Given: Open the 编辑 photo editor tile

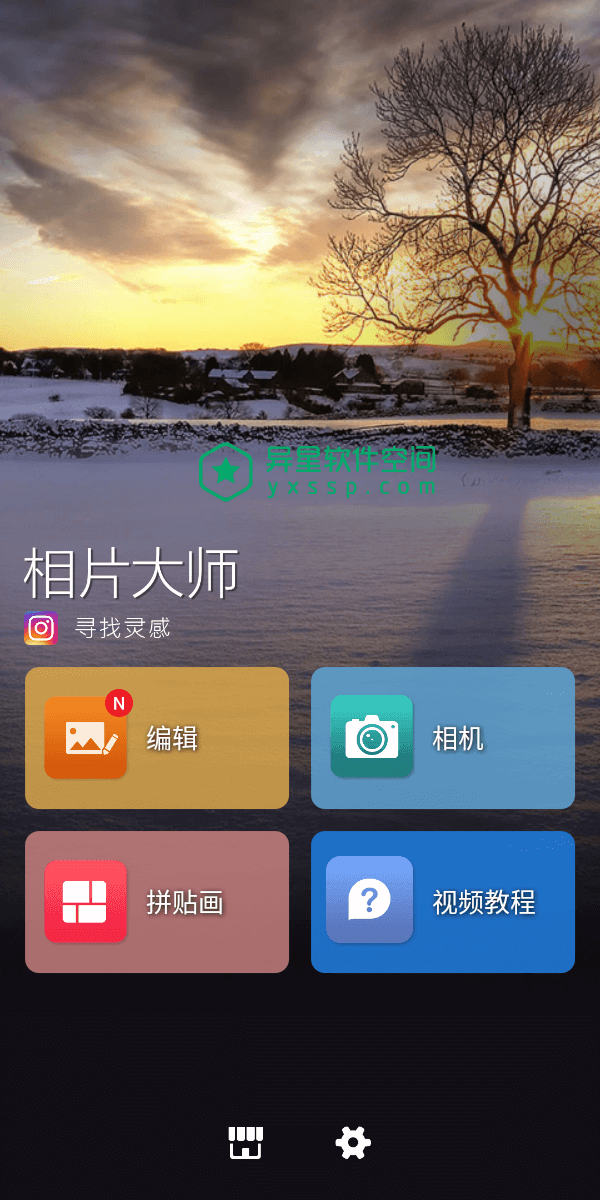Looking at the screenshot, I should pos(157,738).
